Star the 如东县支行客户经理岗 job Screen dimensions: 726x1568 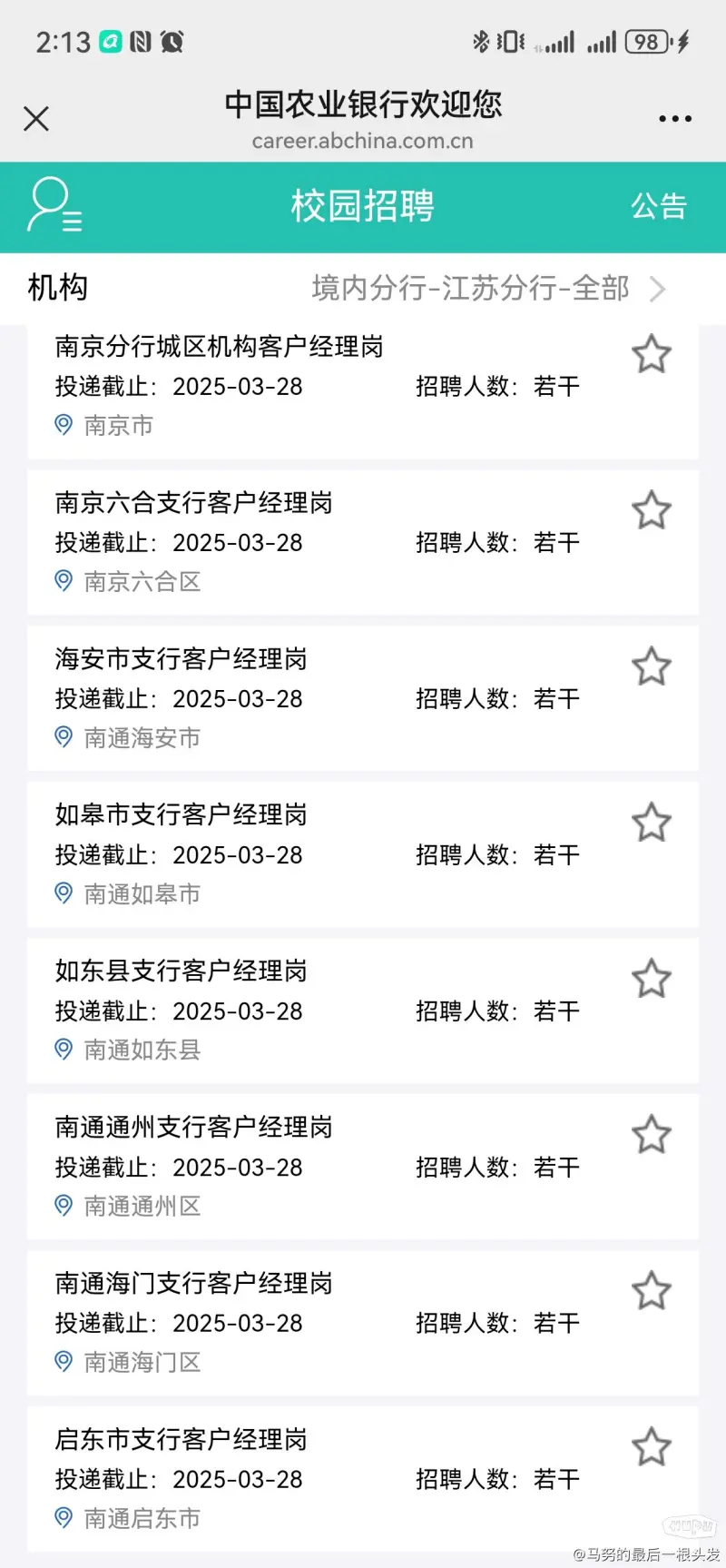coord(652,979)
